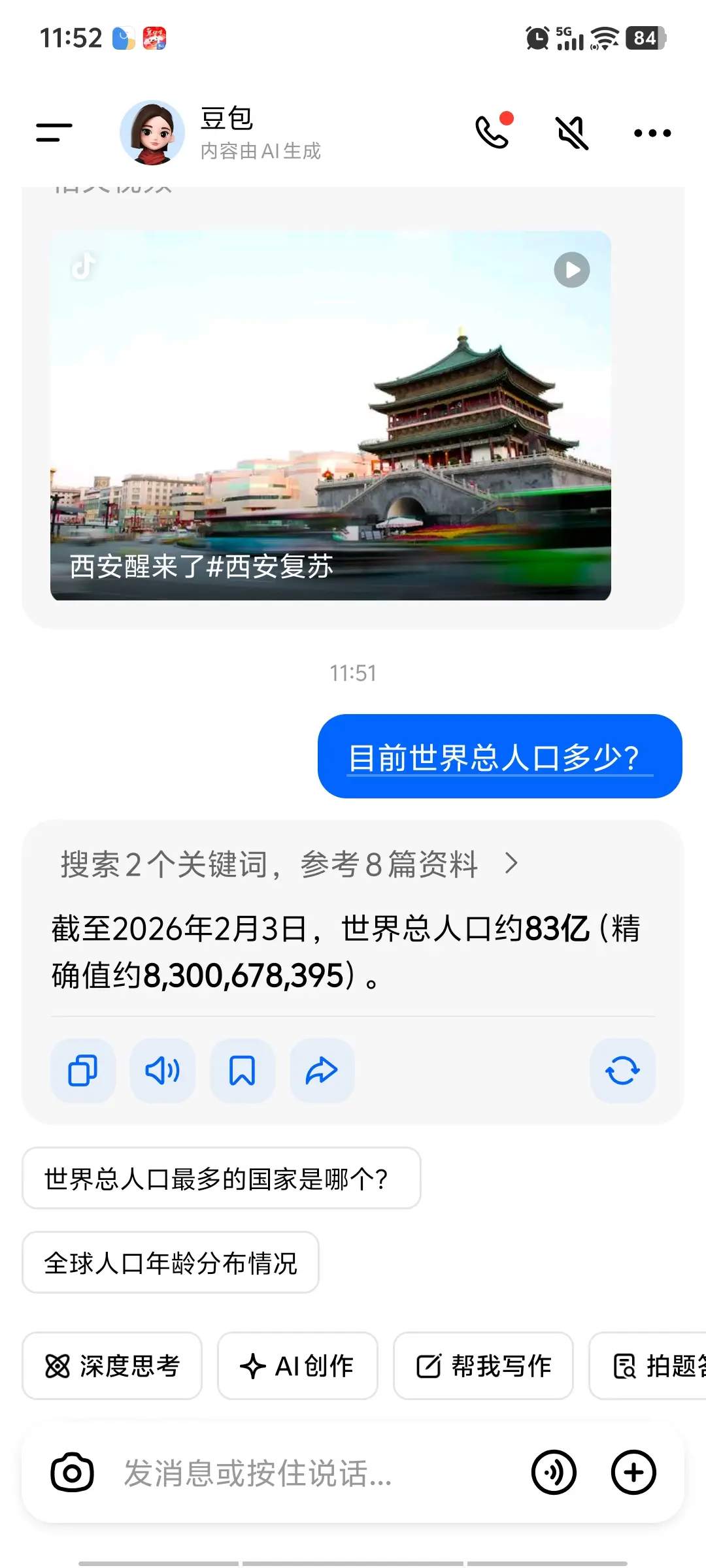Open the sidebar via hamburger icon
706x1568 pixels.
(54, 132)
